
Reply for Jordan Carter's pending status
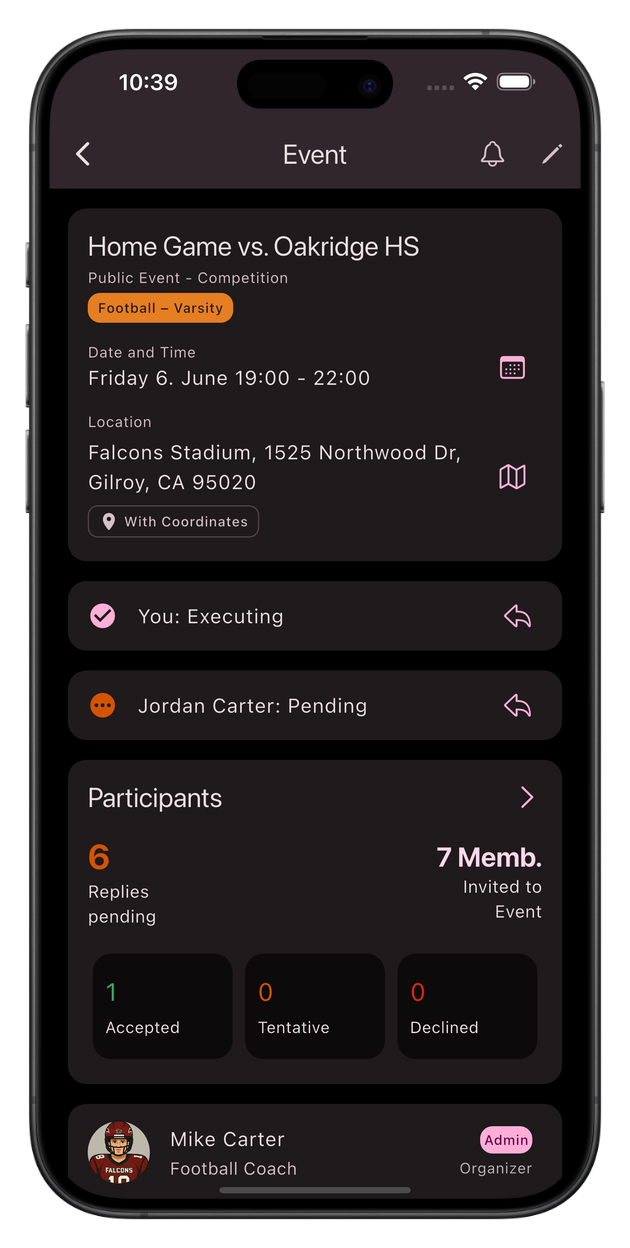pos(517,706)
